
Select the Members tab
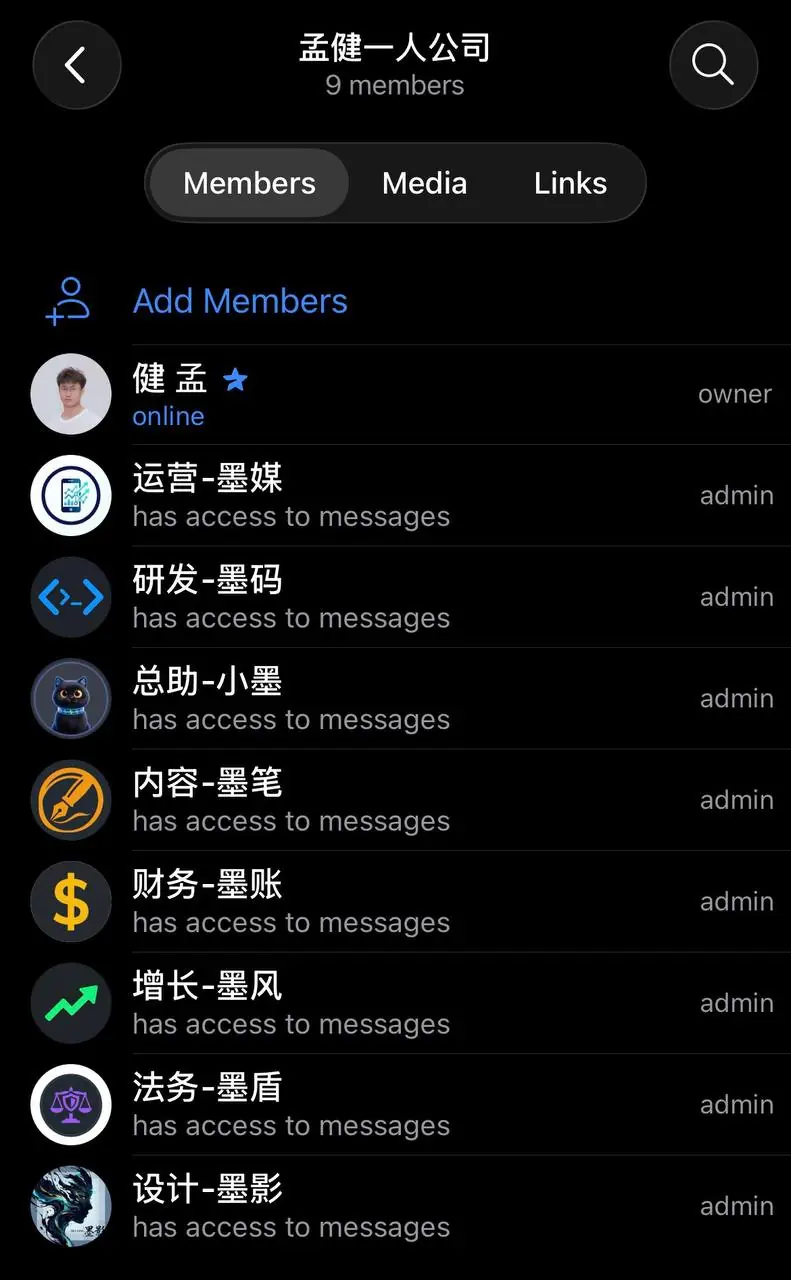(249, 183)
